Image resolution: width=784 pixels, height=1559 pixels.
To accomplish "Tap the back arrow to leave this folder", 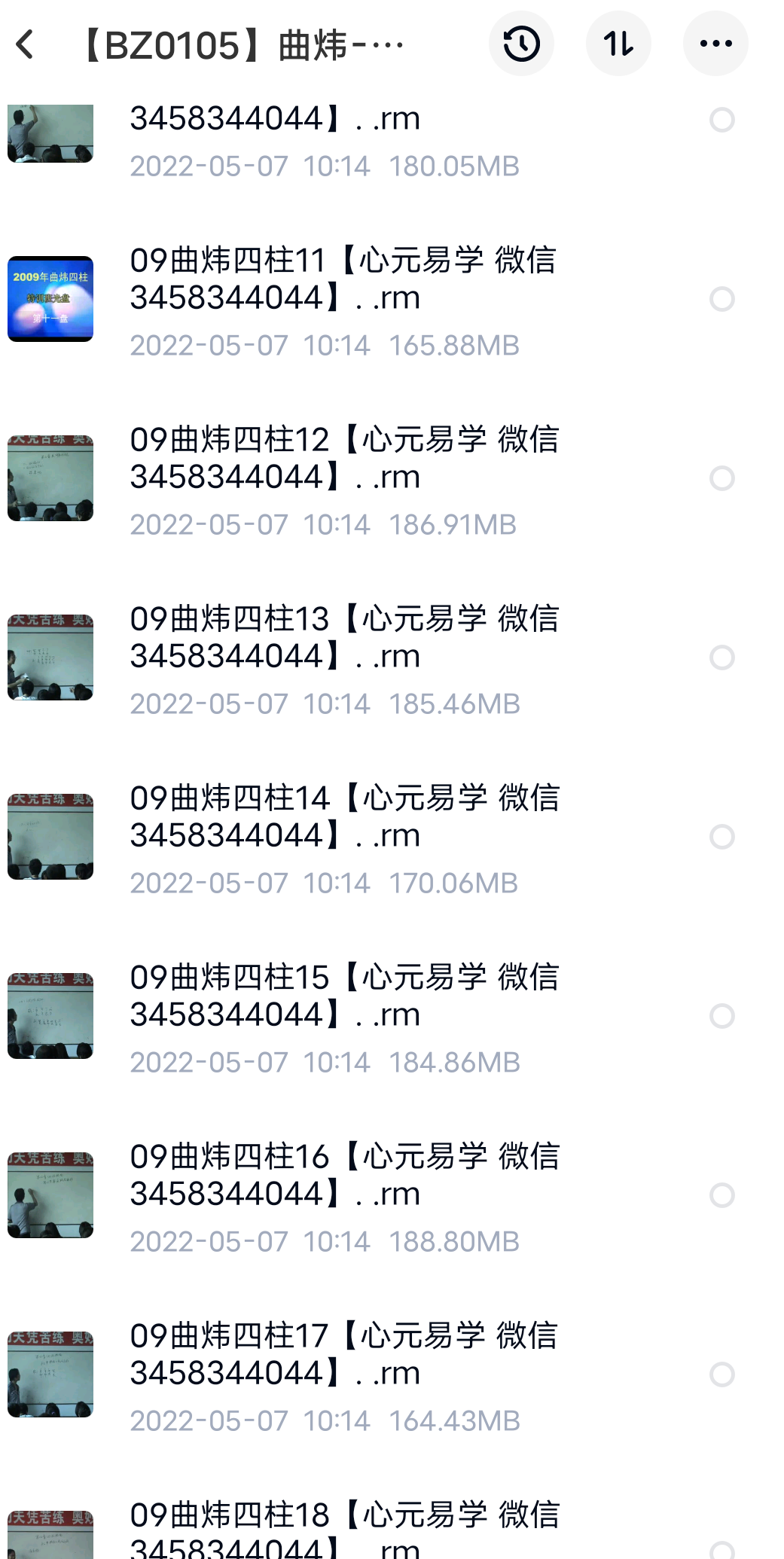I will coord(25,45).
